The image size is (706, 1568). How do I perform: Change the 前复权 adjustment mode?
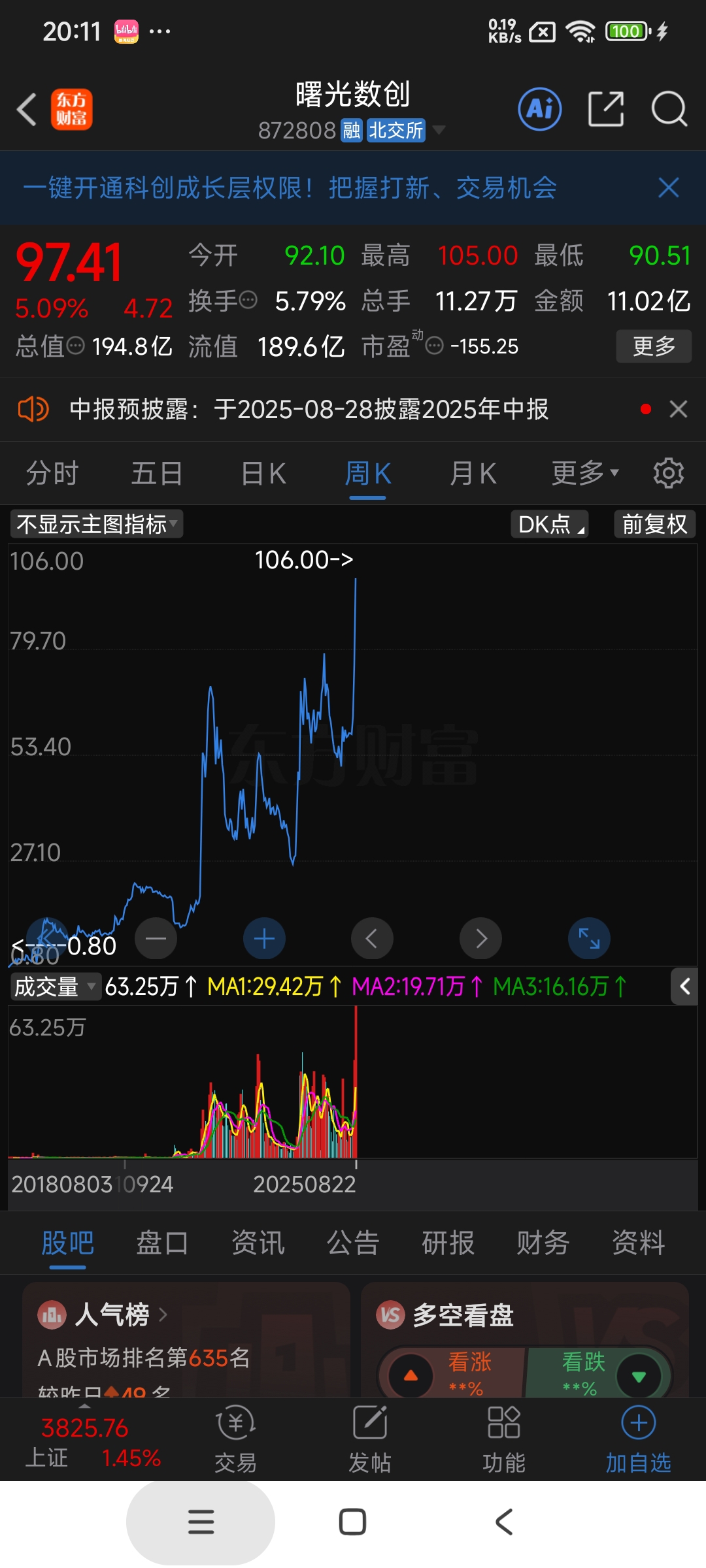pyautogui.click(x=654, y=524)
